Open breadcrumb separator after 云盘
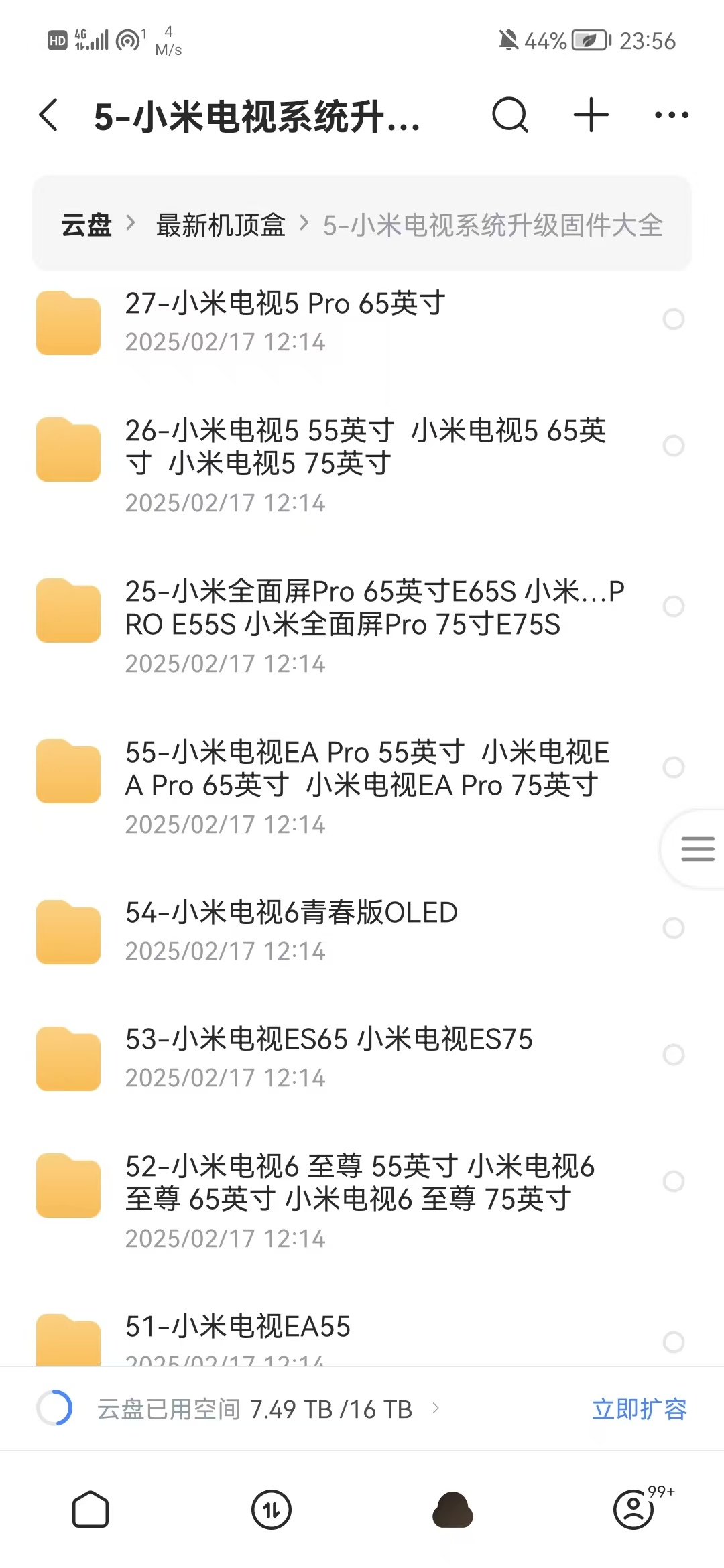The image size is (724, 1568). tap(131, 226)
